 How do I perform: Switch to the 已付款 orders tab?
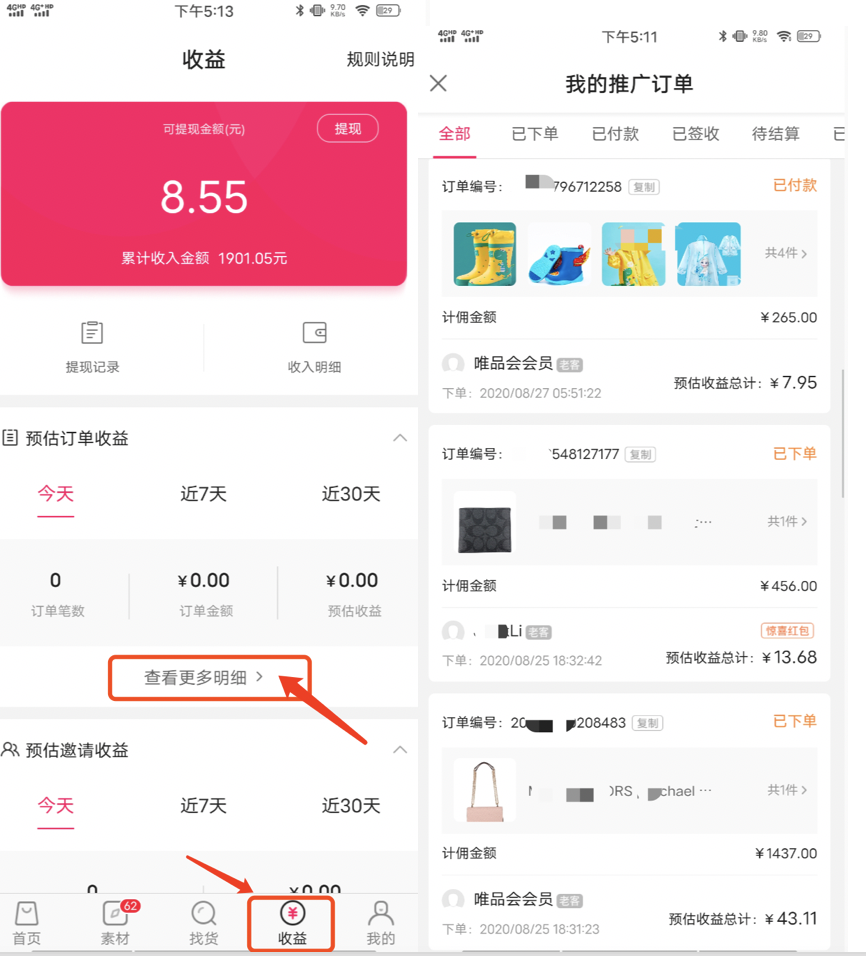click(x=615, y=134)
